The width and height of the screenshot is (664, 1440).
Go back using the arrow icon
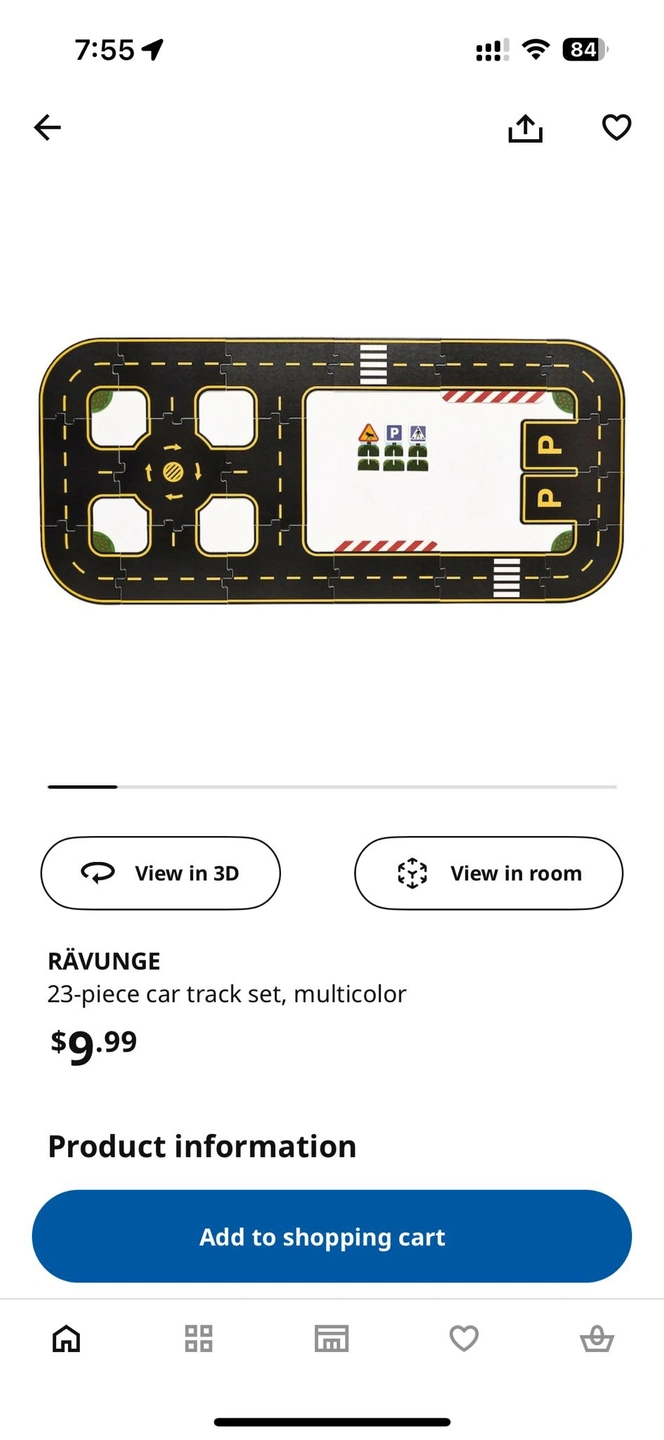47,127
